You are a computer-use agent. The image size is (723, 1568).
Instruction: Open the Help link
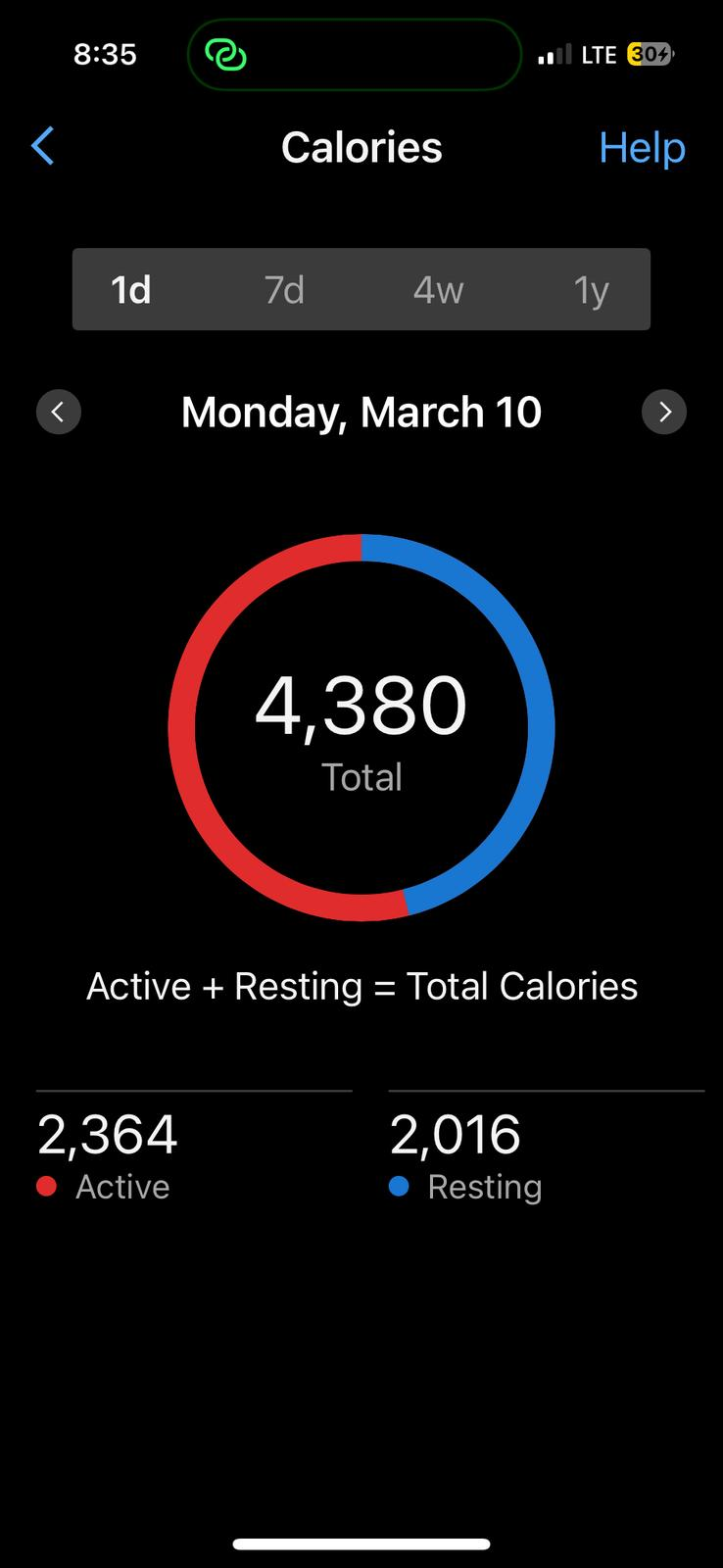click(642, 148)
